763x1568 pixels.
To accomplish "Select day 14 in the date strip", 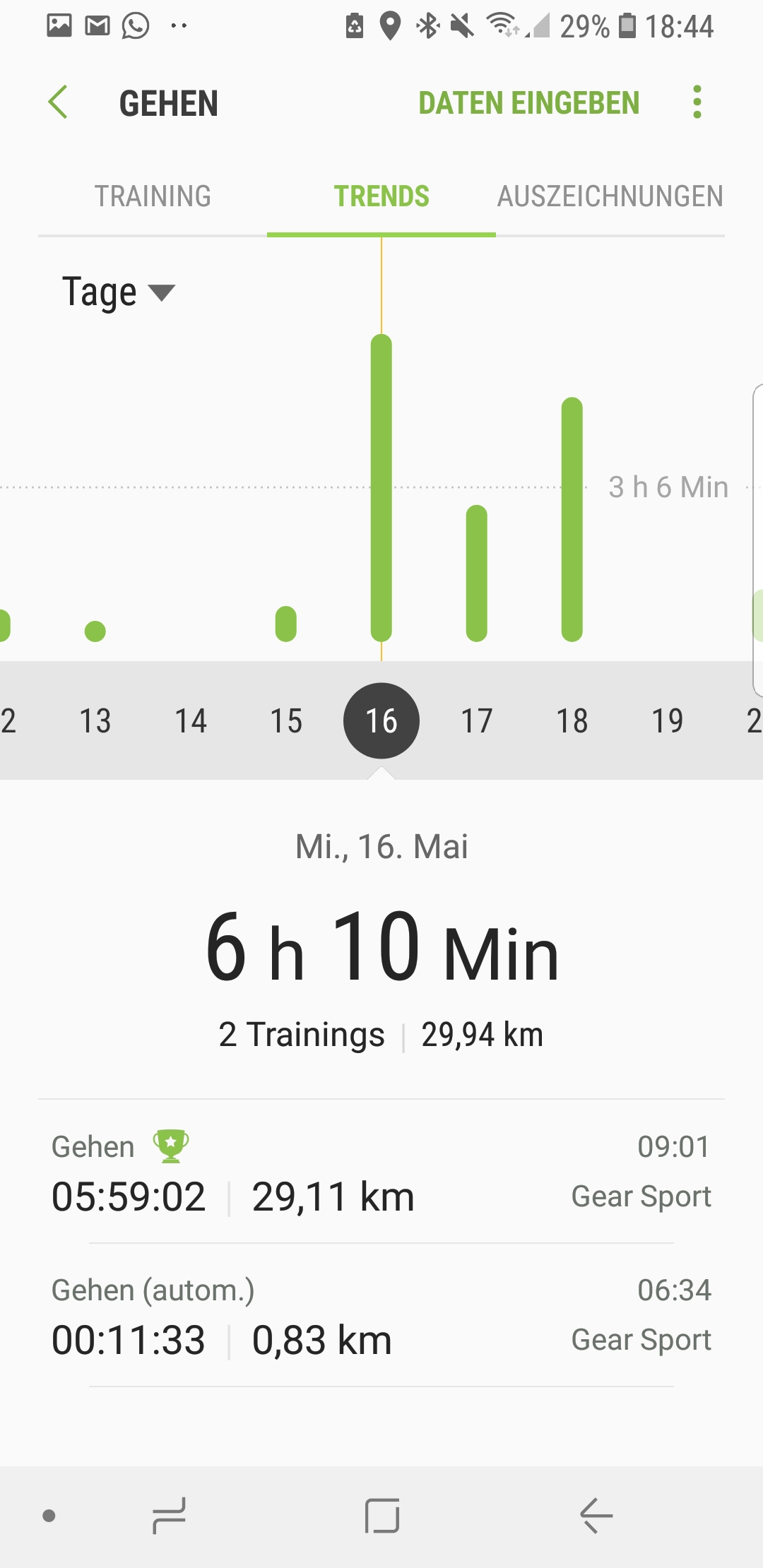I will coord(191,721).
